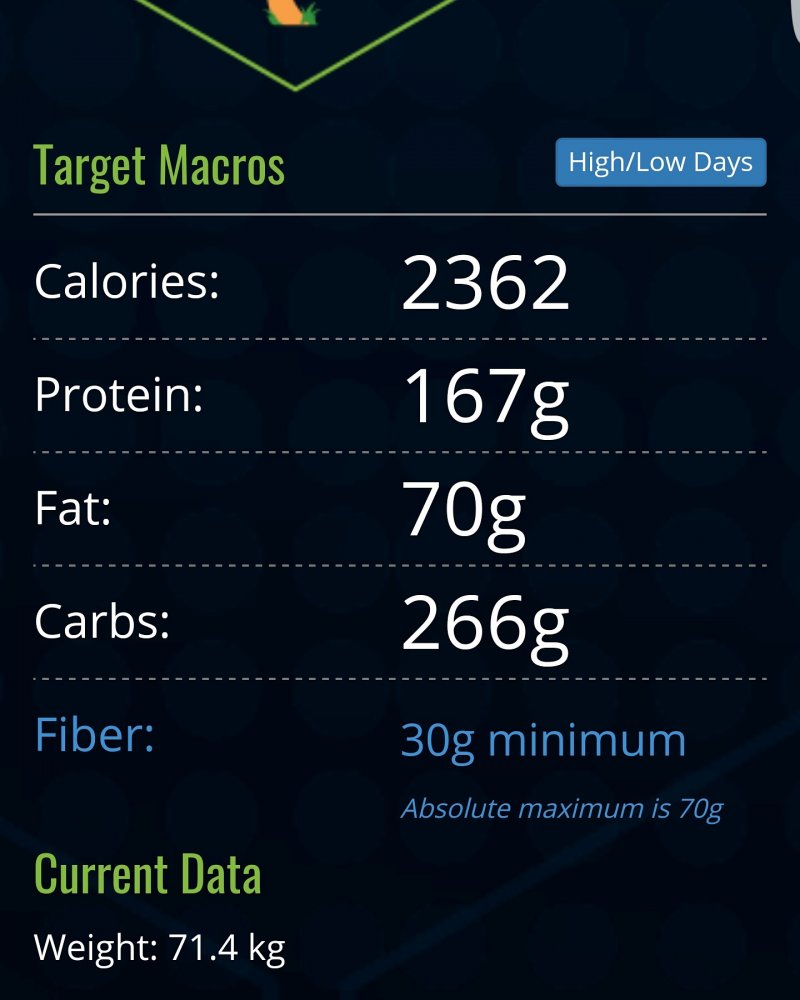Image resolution: width=800 pixels, height=1000 pixels.
Task: Tap the High/Low Days button
Action: (x=660, y=163)
